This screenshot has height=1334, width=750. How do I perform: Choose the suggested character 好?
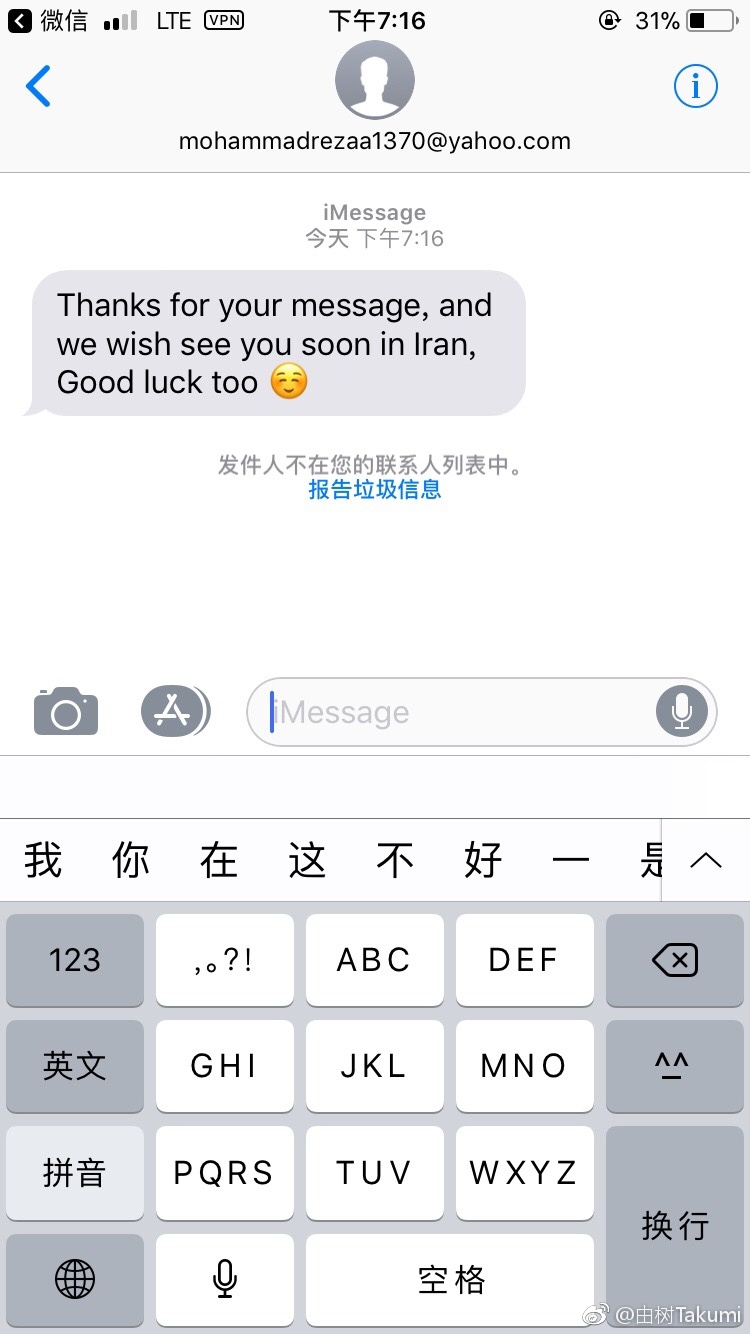483,860
